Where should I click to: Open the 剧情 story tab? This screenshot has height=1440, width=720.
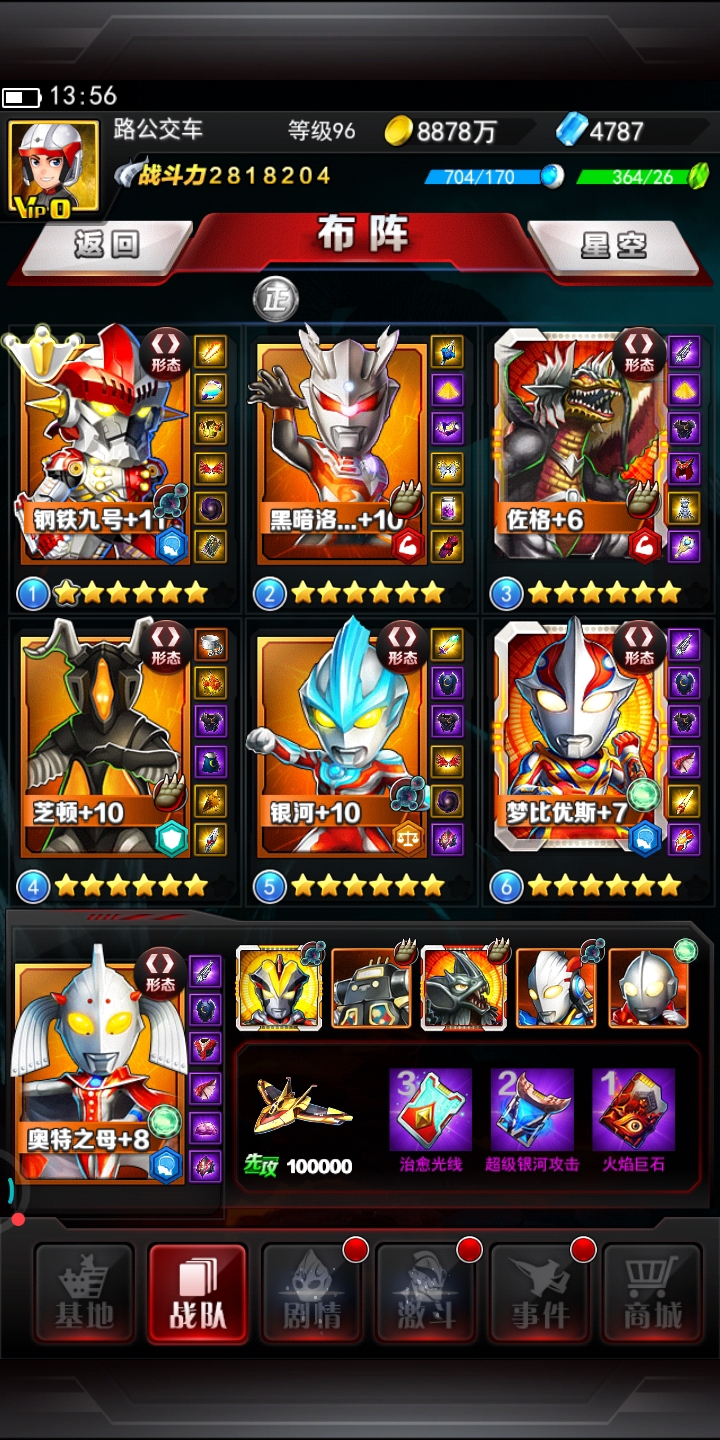[x=311, y=1295]
